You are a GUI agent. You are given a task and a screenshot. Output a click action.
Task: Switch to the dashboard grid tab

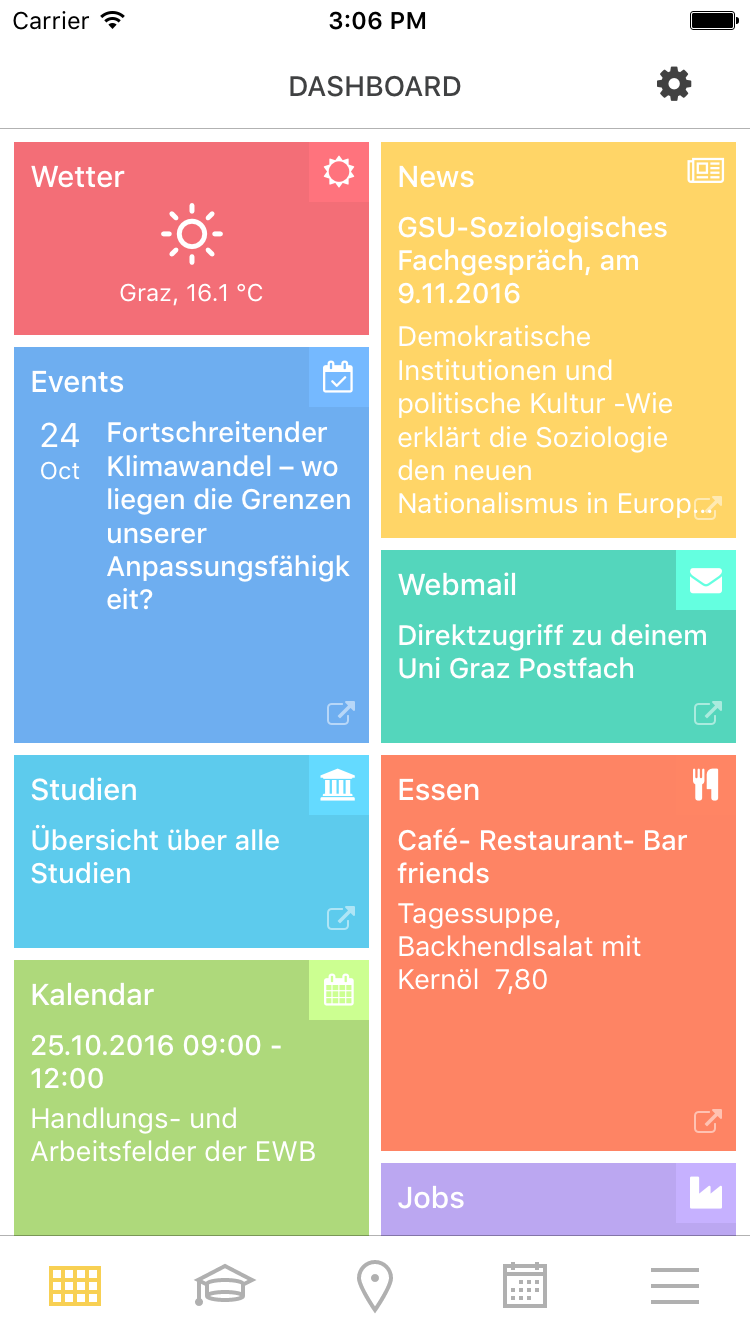tap(75, 1285)
